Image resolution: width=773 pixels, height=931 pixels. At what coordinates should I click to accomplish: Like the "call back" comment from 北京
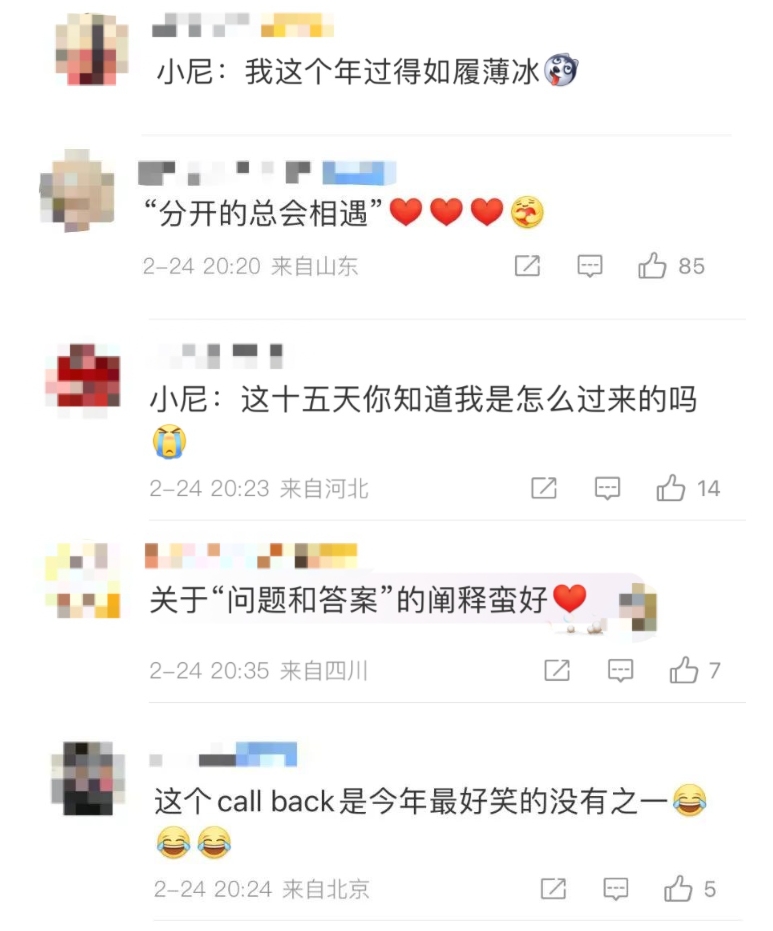679,888
